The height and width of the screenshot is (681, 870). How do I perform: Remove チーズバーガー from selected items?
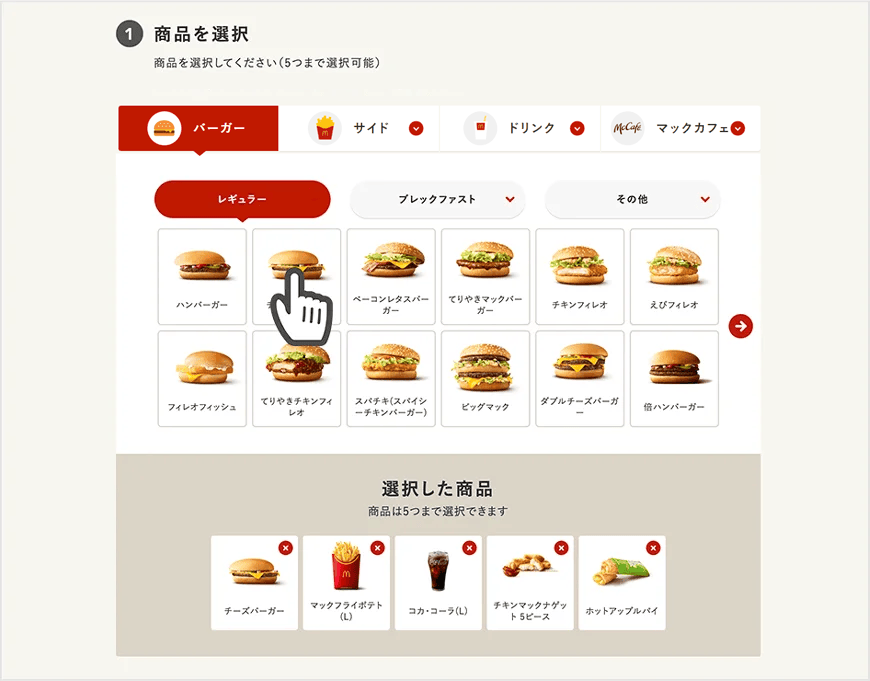click(x=286, y=548)
